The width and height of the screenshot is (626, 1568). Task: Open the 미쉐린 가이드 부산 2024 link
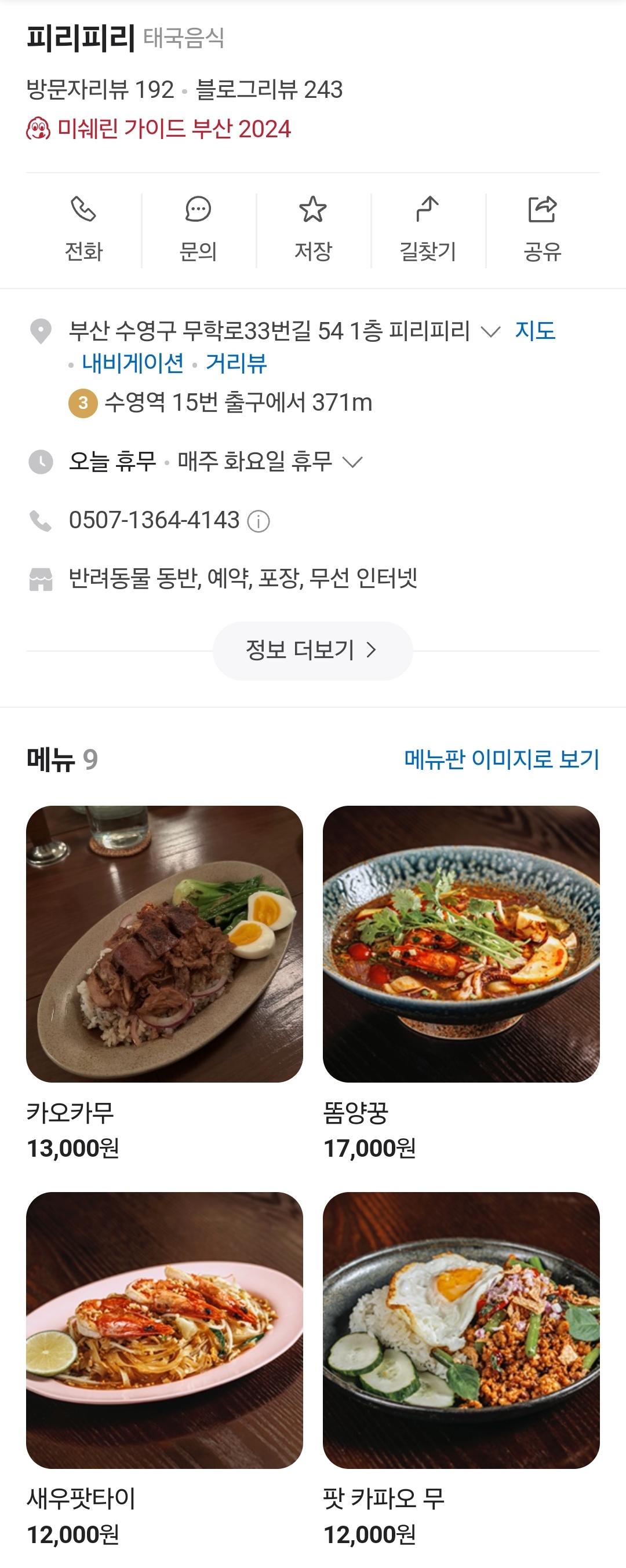[173, 129]
